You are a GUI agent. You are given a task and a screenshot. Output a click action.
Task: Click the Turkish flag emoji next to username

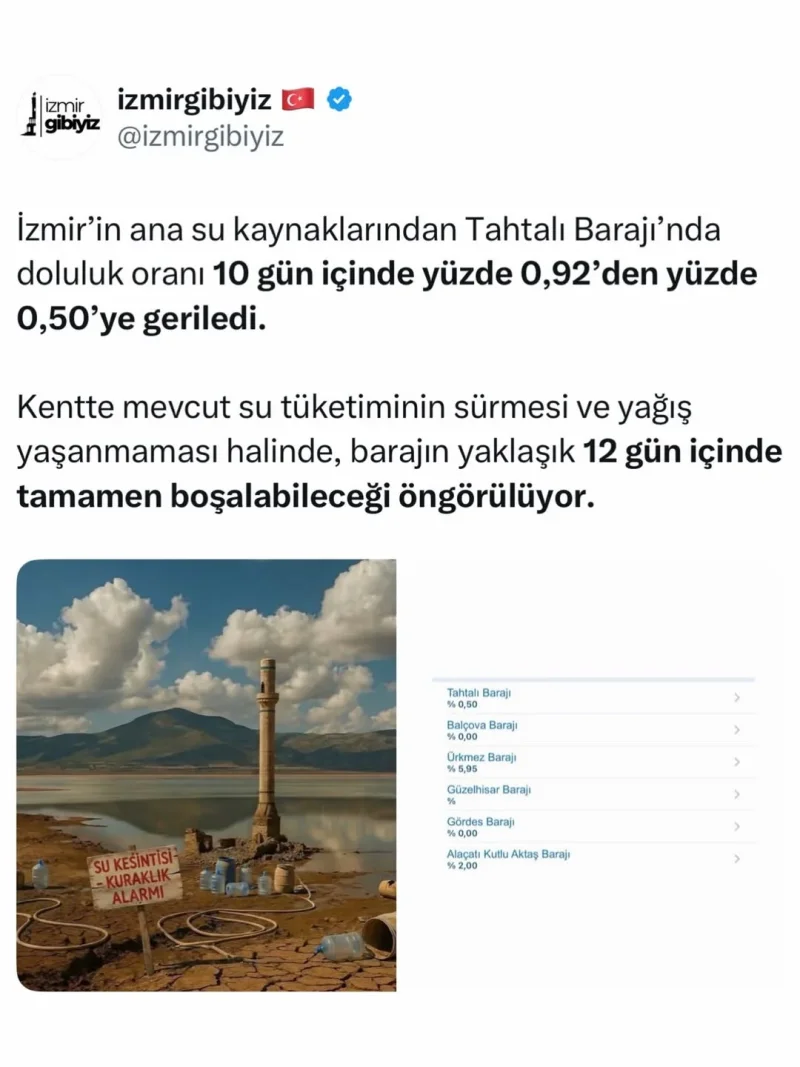(x=297, y=99)
